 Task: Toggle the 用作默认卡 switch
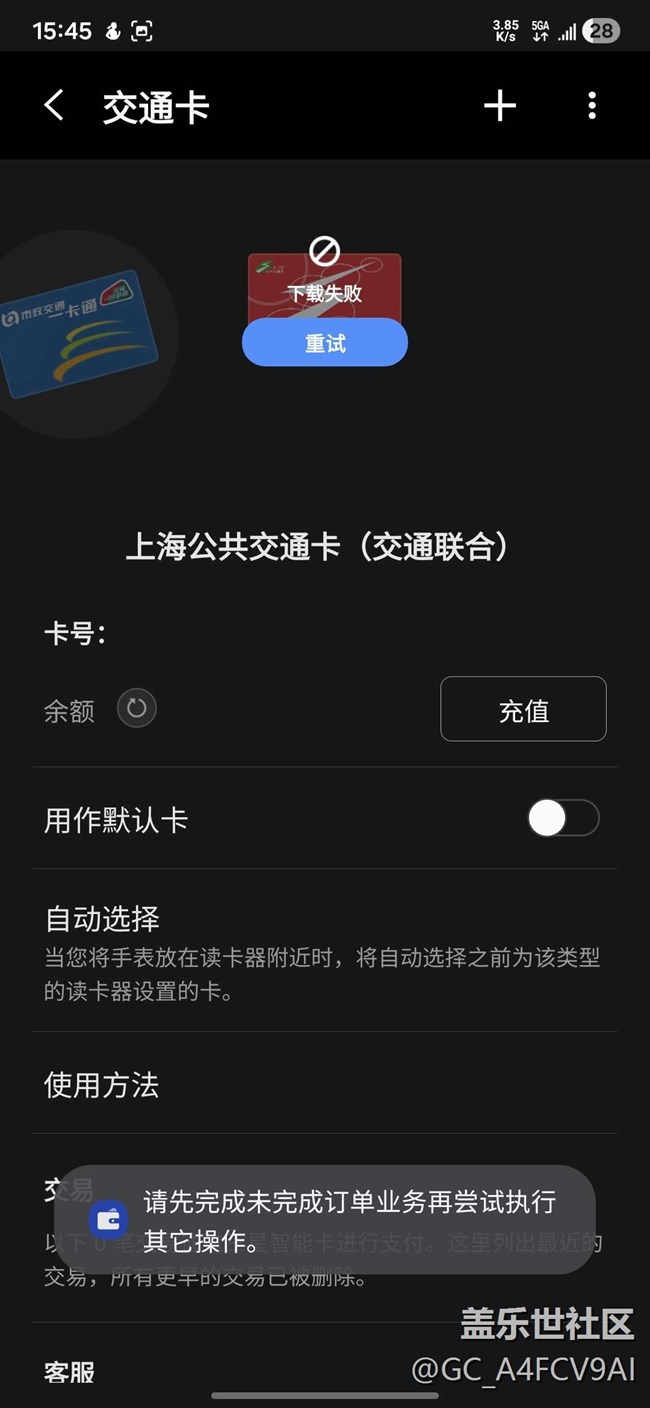tap(562, 819)
